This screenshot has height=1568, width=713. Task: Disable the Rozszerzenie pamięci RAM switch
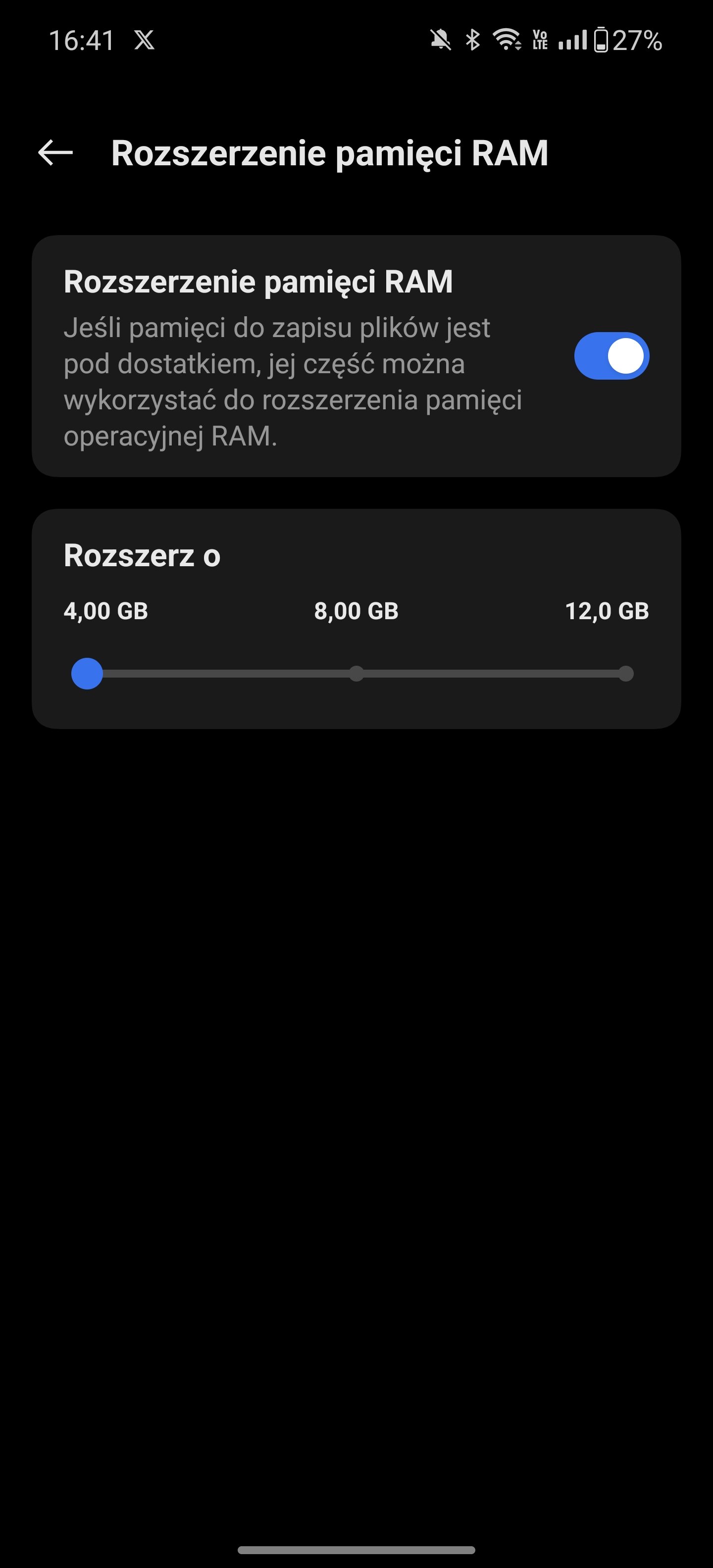pos(611,355)
